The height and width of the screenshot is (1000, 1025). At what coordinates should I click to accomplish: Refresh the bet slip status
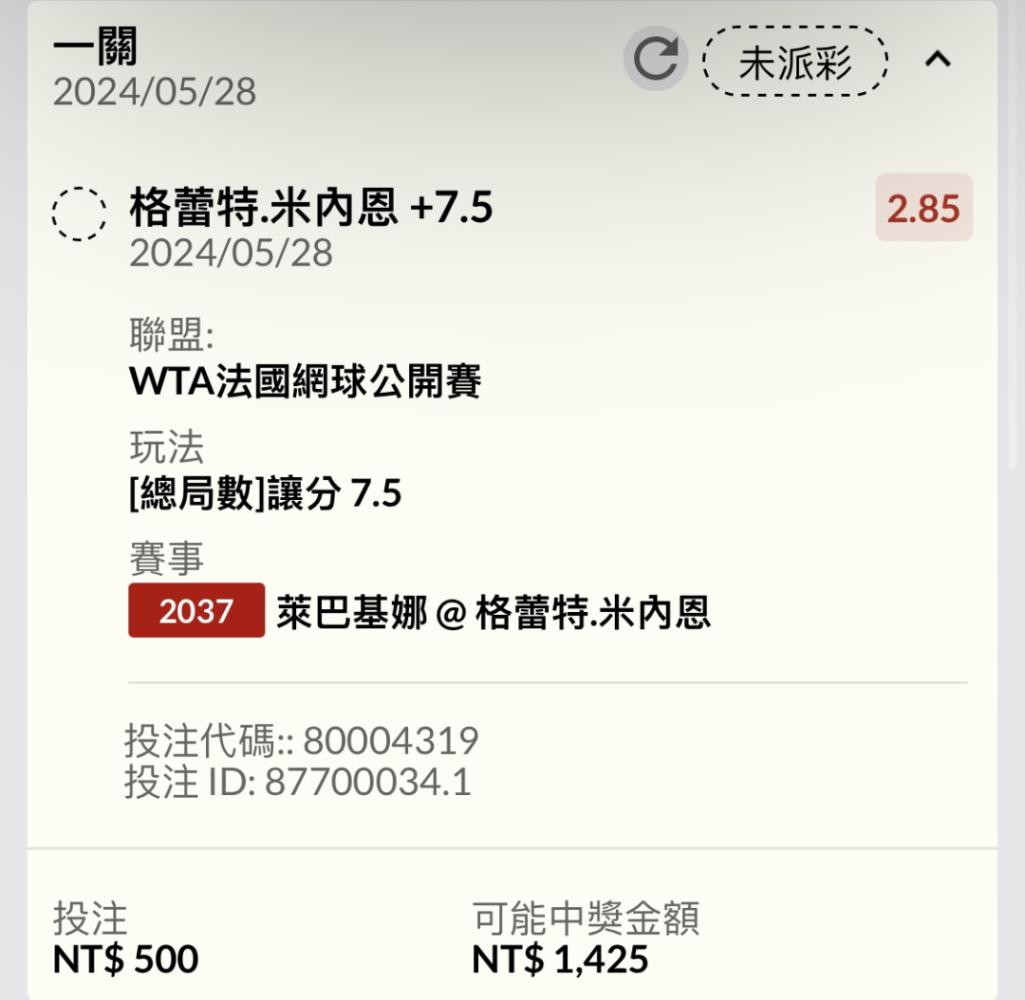656,59
